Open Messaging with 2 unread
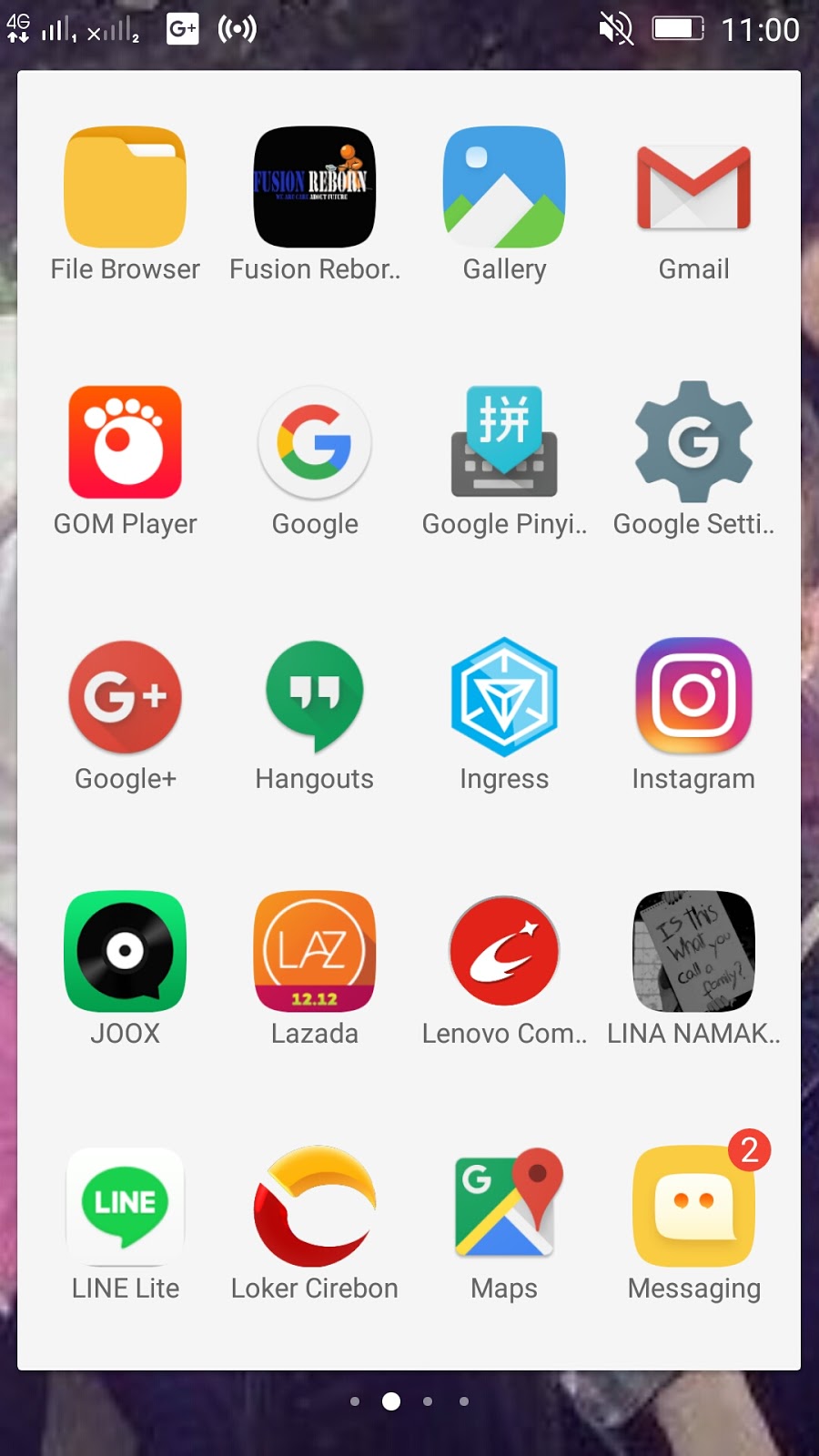This screenshot has height=1456, width=819. [x=693, y=1207]
